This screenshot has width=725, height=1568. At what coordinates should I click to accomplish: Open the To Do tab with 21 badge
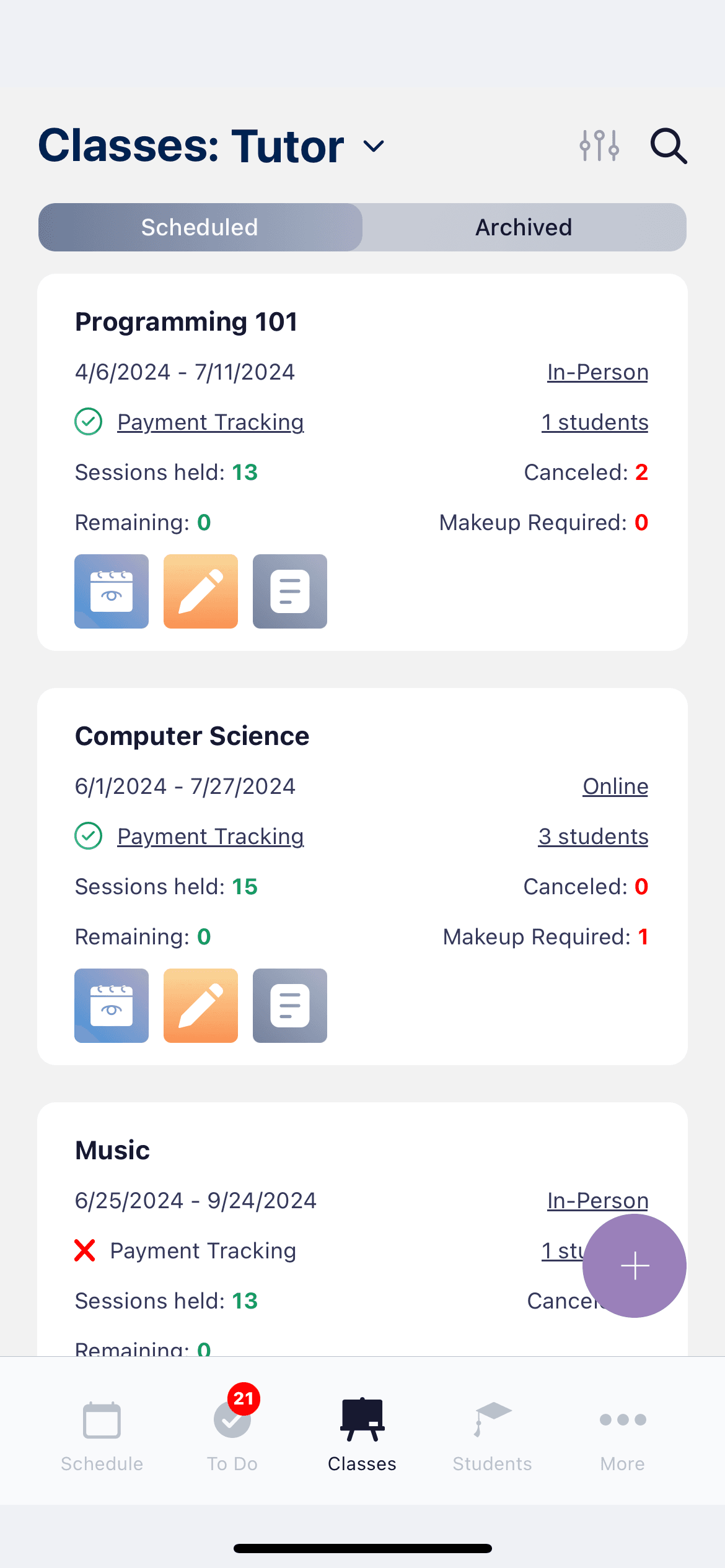[x=232, y=1437]
